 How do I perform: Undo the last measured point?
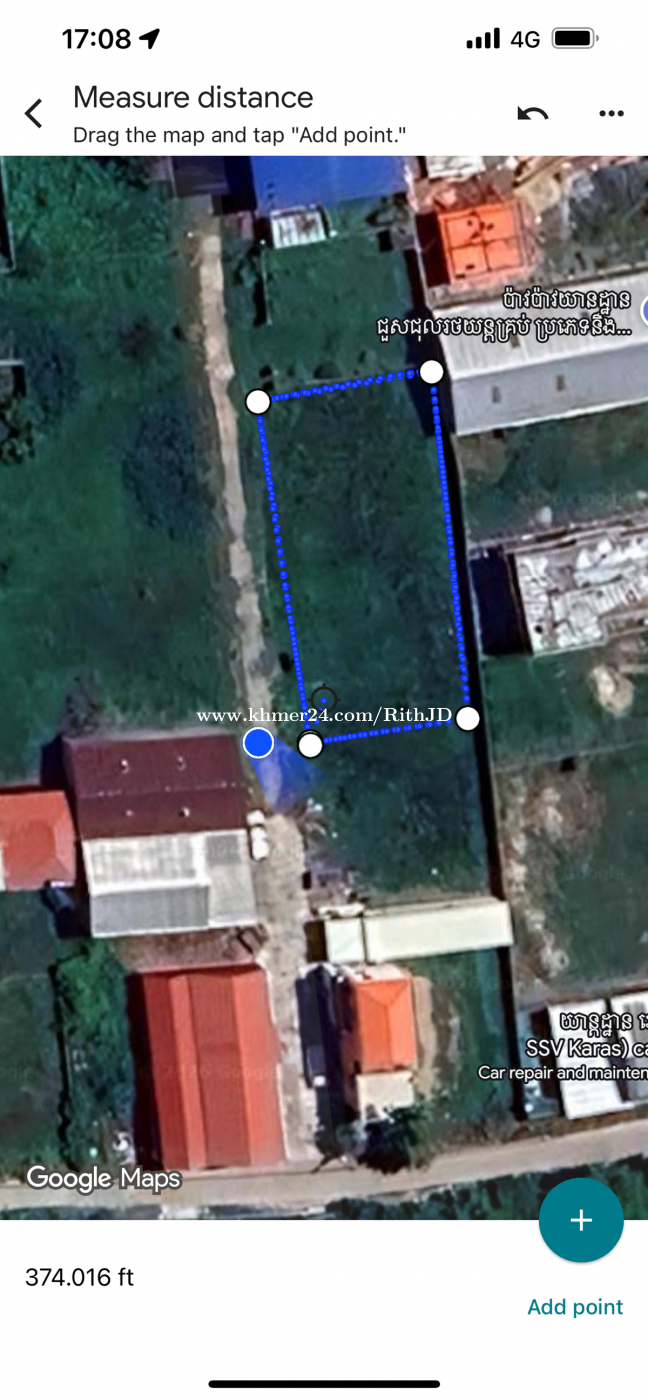(532, 113)
